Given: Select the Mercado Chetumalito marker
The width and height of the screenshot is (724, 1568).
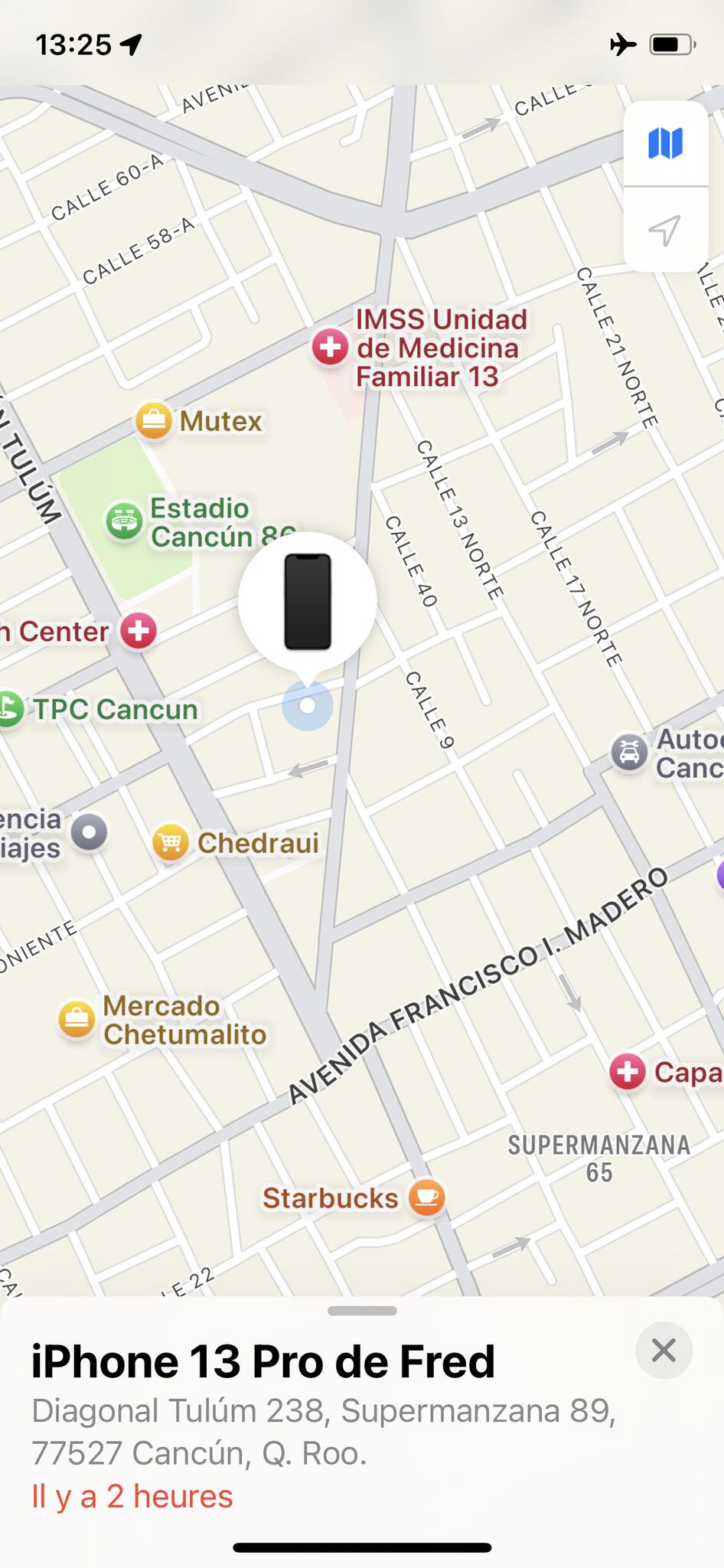Looking at the screenshot, I should click(77, 1019).
